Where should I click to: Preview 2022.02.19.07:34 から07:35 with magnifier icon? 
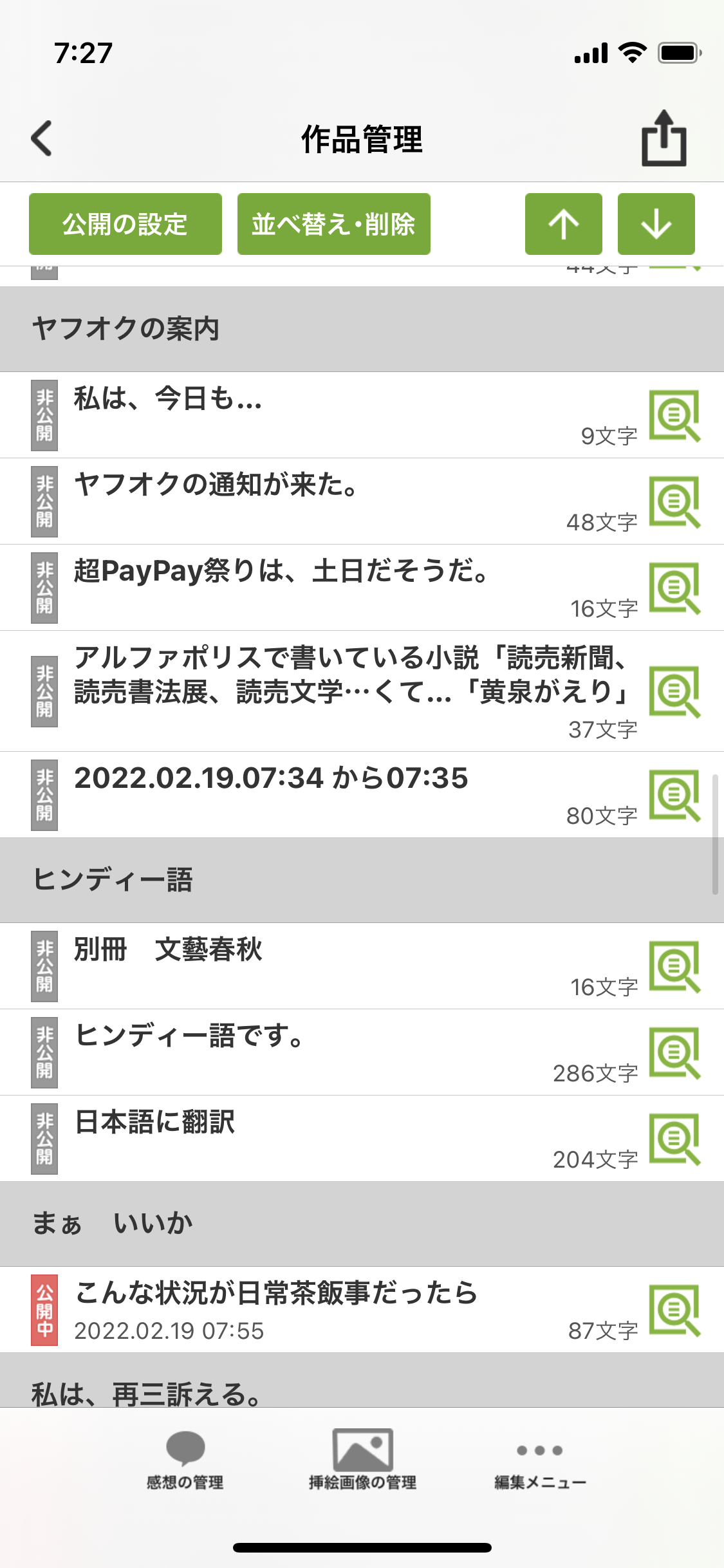point(674,796)
